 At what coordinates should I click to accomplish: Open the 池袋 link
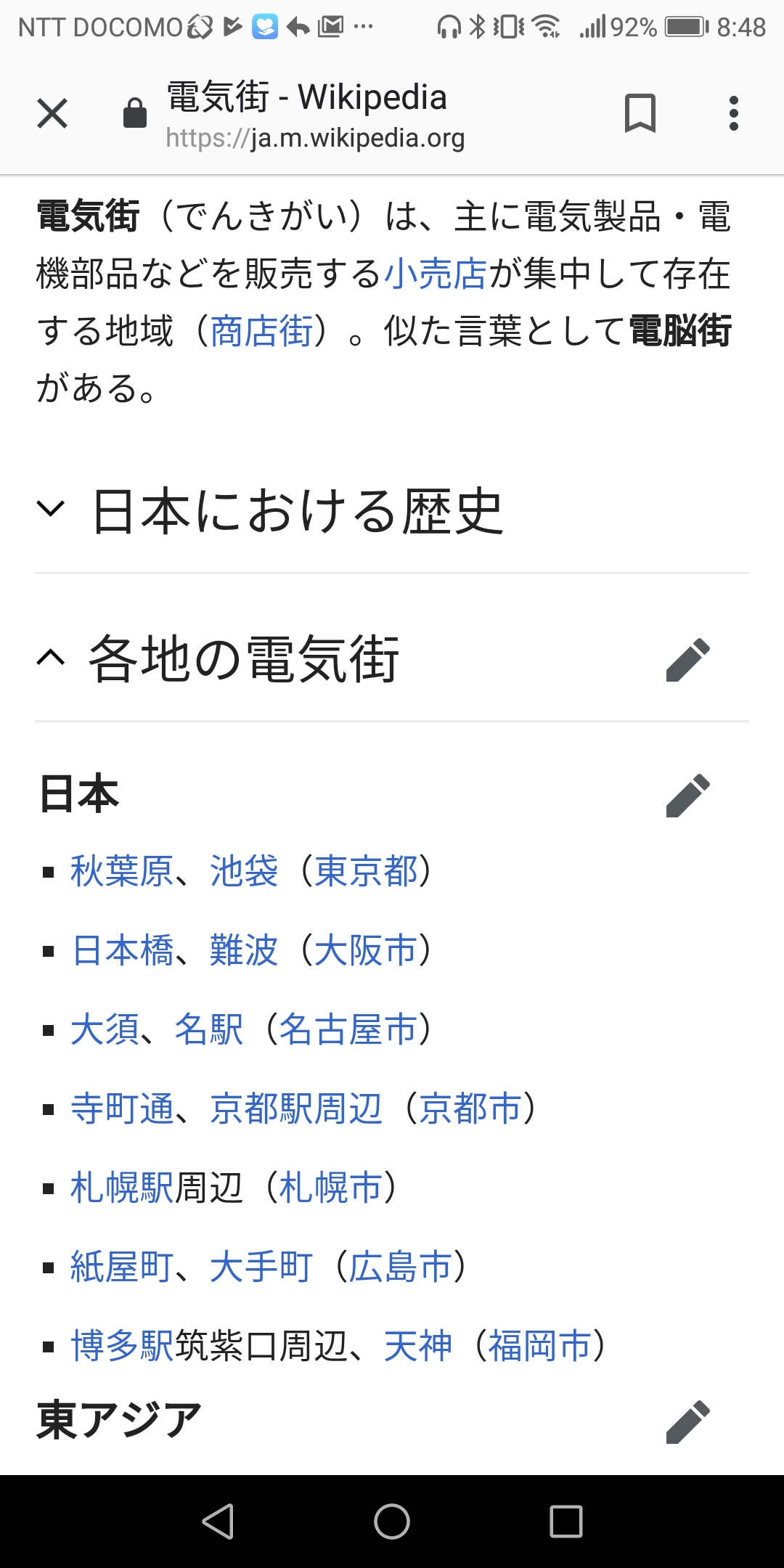tap(244, 871)
